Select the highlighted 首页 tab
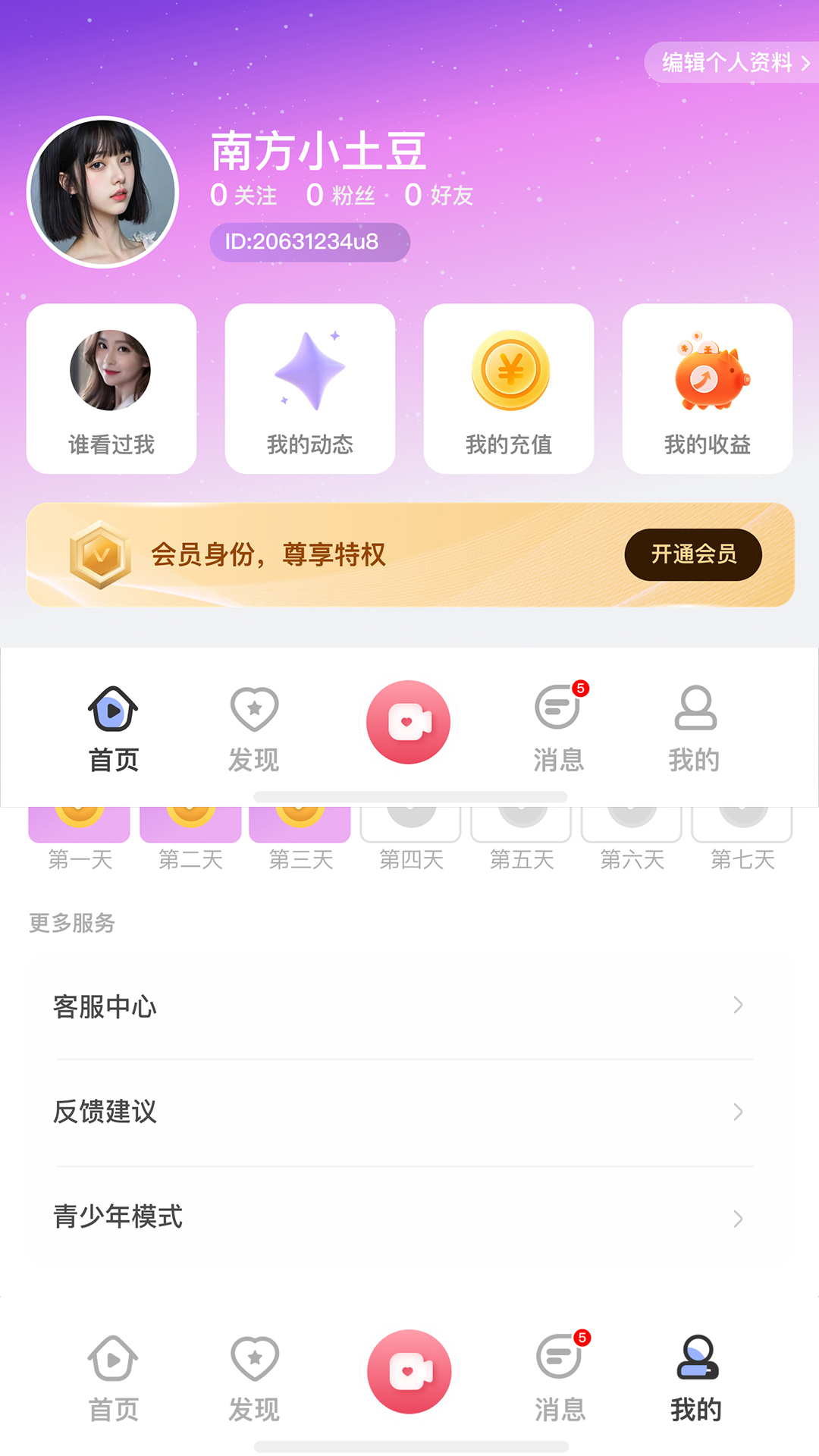This screenshot has width=819, height=1456. pos(113,728)
